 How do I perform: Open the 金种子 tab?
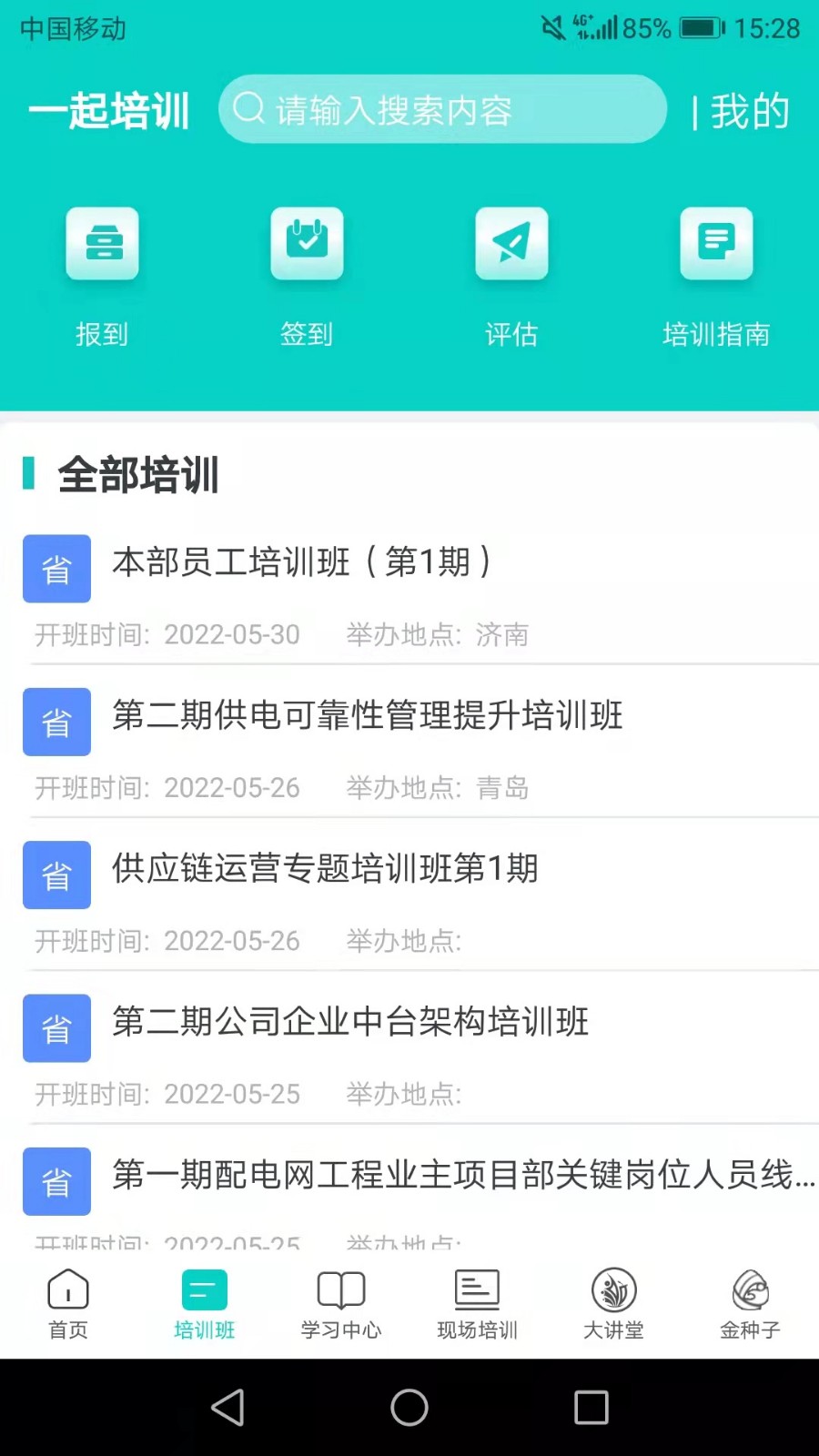pyautogui.click(x=751, y=1304)
